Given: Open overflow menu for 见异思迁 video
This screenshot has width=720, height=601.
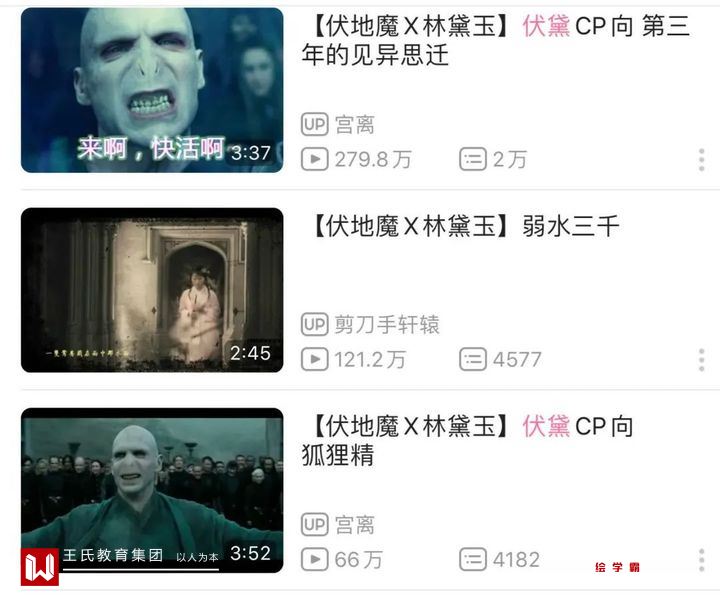Looking at the screenshot, I should pyautogui.click(x=701, y=160).
